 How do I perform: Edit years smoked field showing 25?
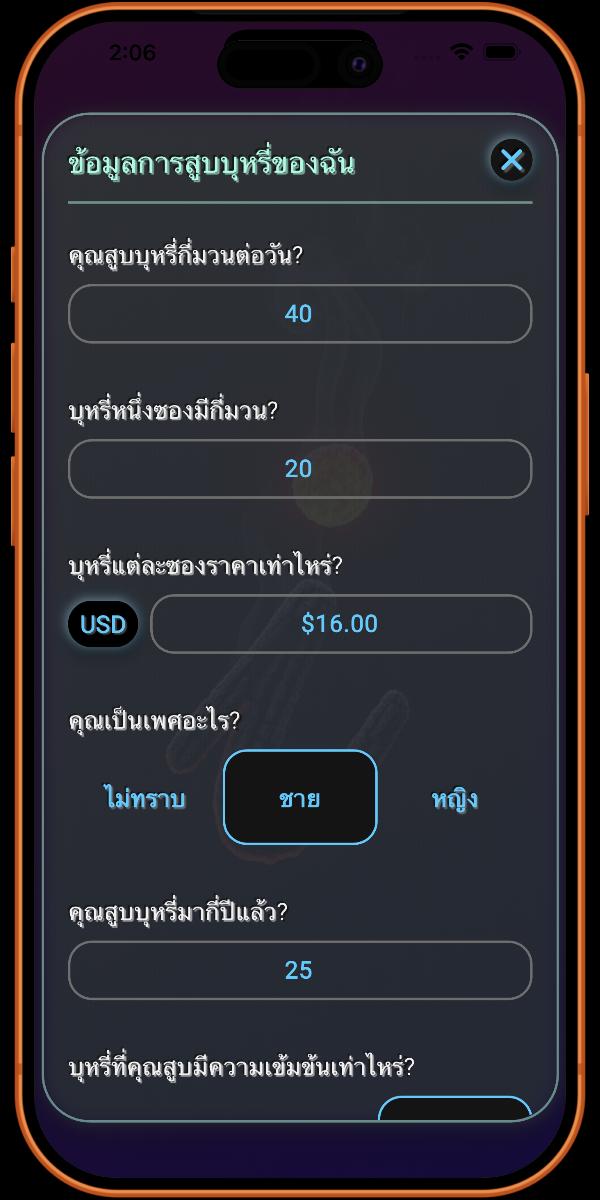(299, 970)
